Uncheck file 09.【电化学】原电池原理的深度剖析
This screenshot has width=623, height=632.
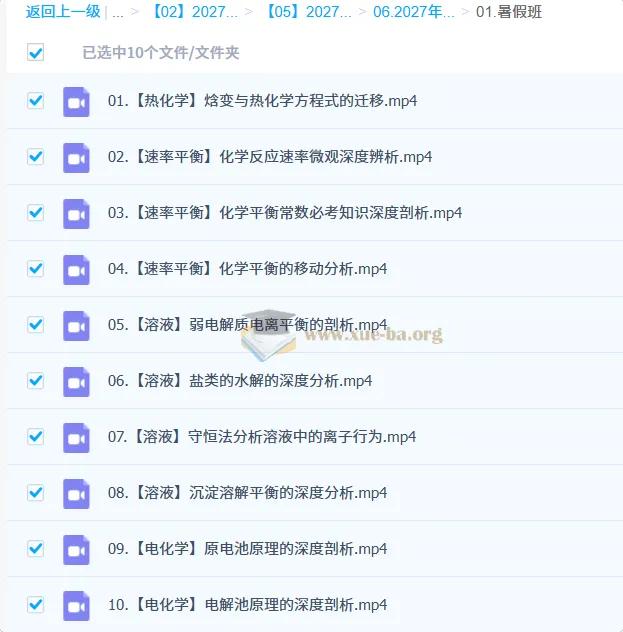35,549
